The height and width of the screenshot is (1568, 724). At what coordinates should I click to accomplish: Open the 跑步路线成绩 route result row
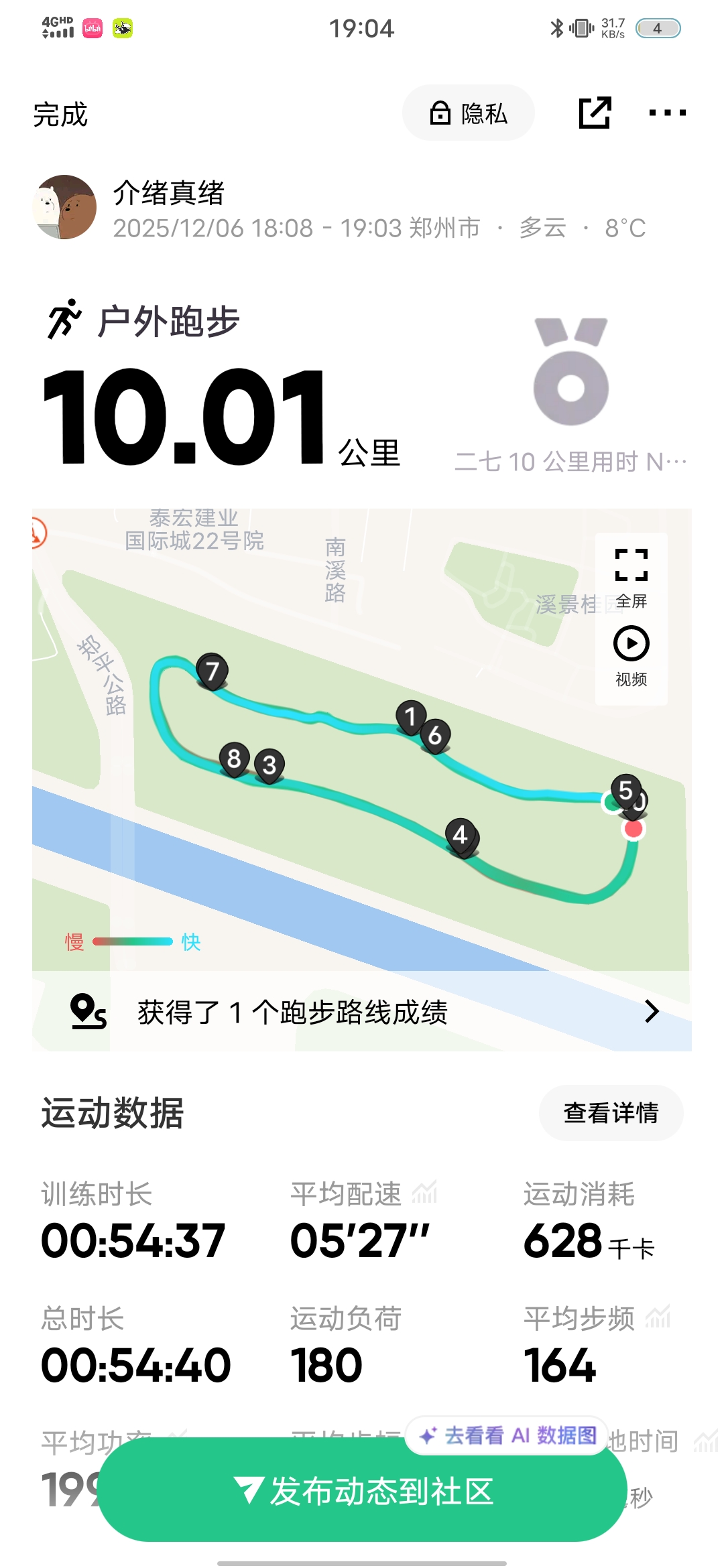click(362, 1012)
